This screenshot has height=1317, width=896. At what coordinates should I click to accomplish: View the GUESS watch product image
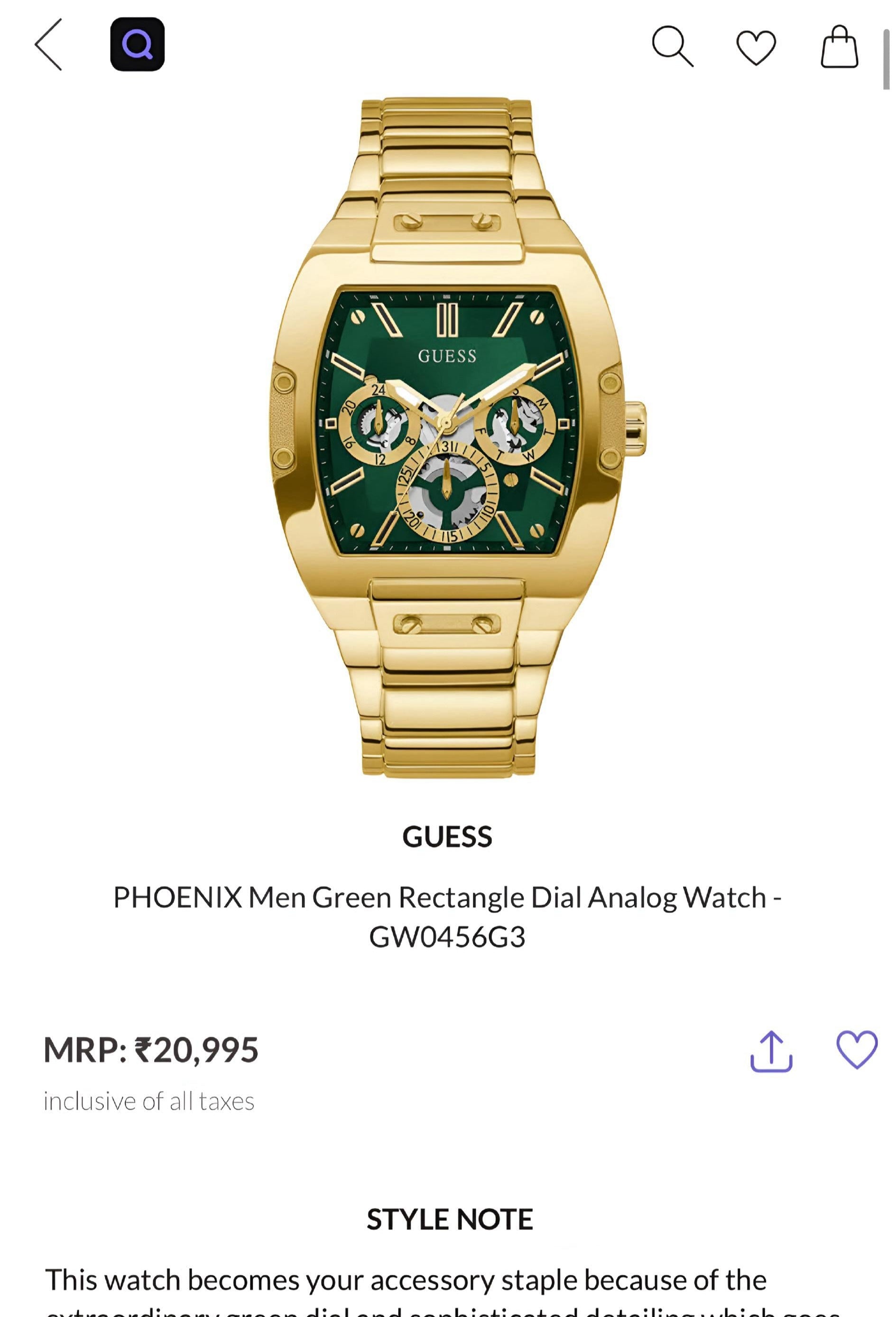tap(448, 436)
